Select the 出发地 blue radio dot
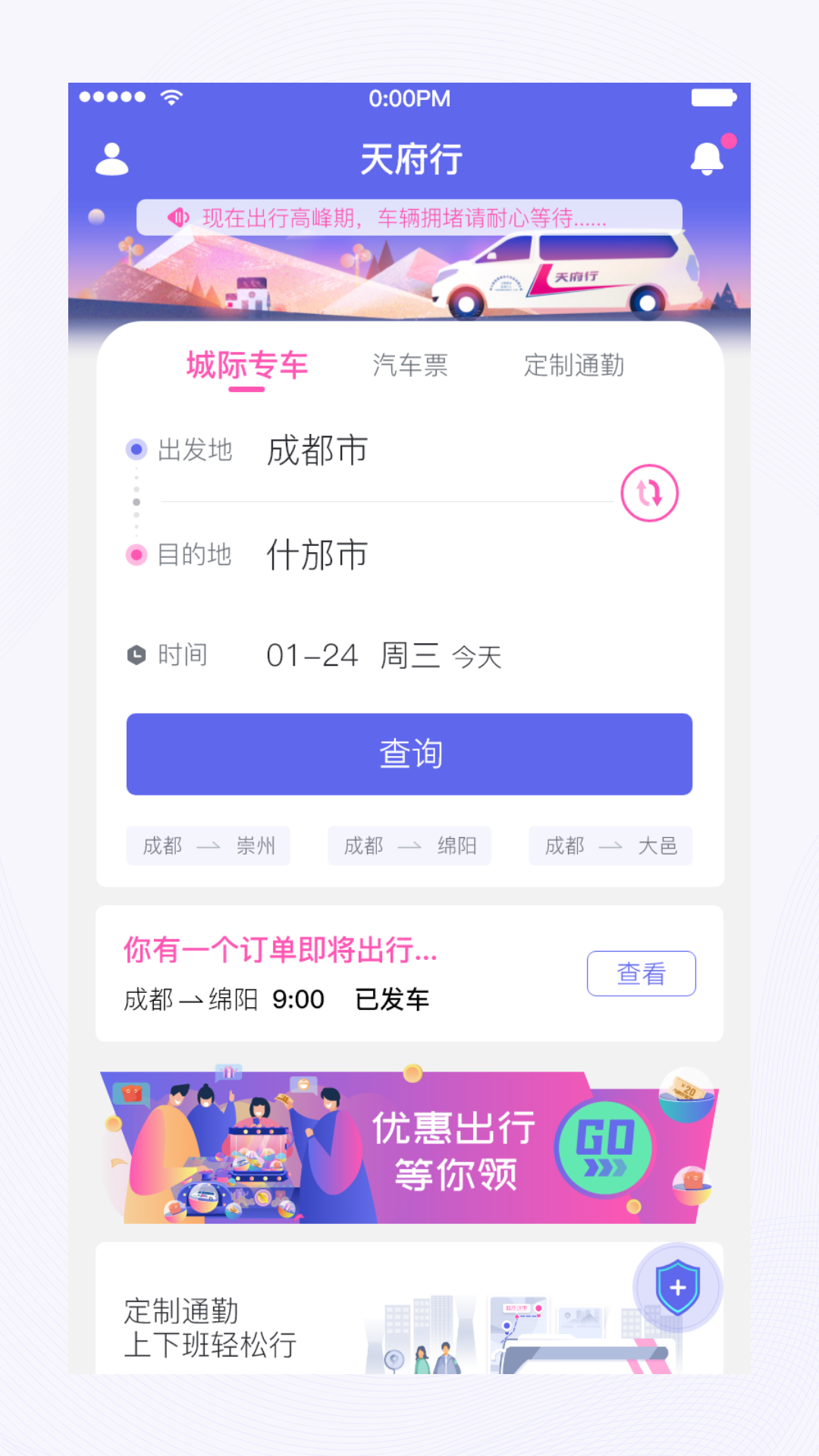The width and height of the screenshot is (819, 1456). [135, 449]
